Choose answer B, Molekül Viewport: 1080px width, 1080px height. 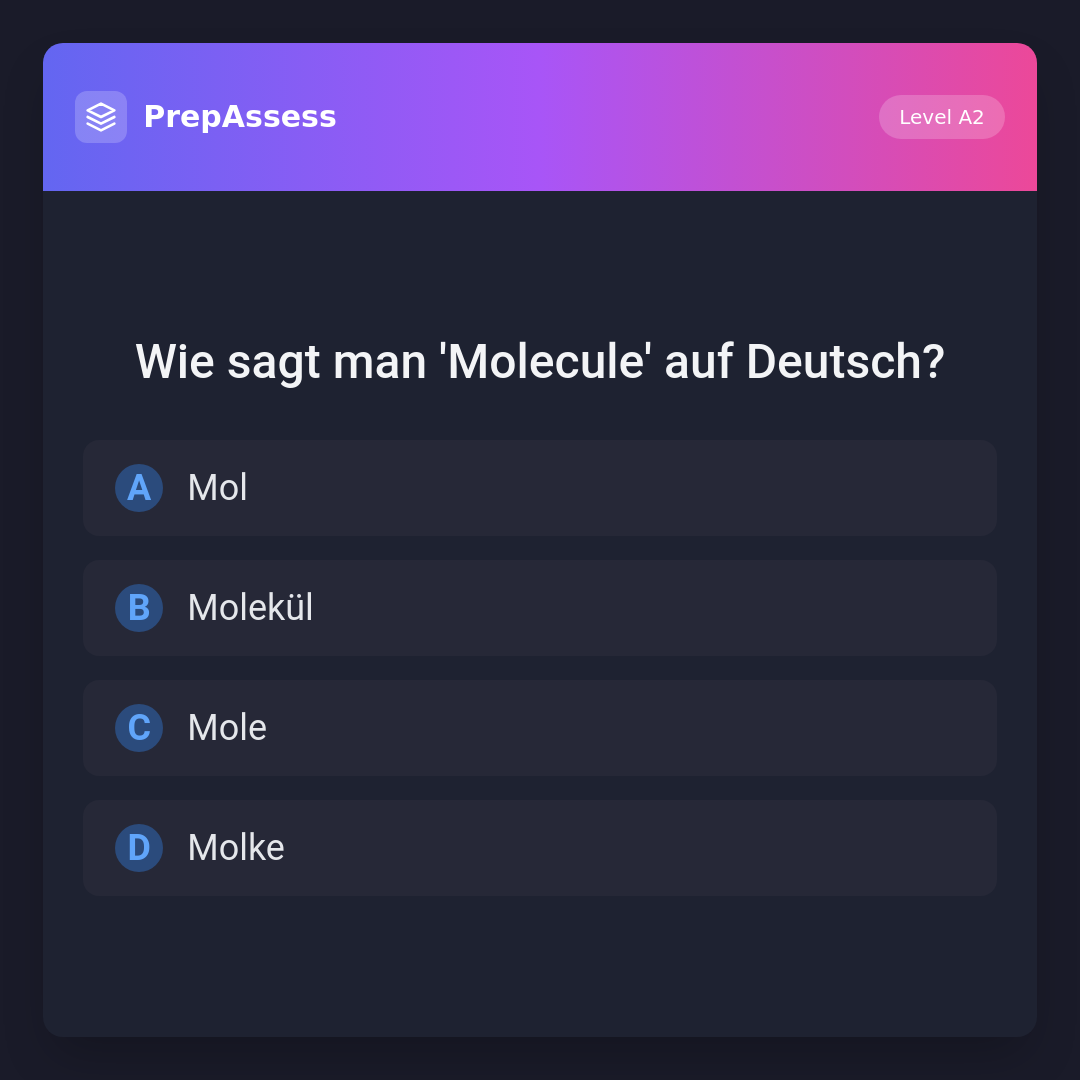click(x=540, y=608)
